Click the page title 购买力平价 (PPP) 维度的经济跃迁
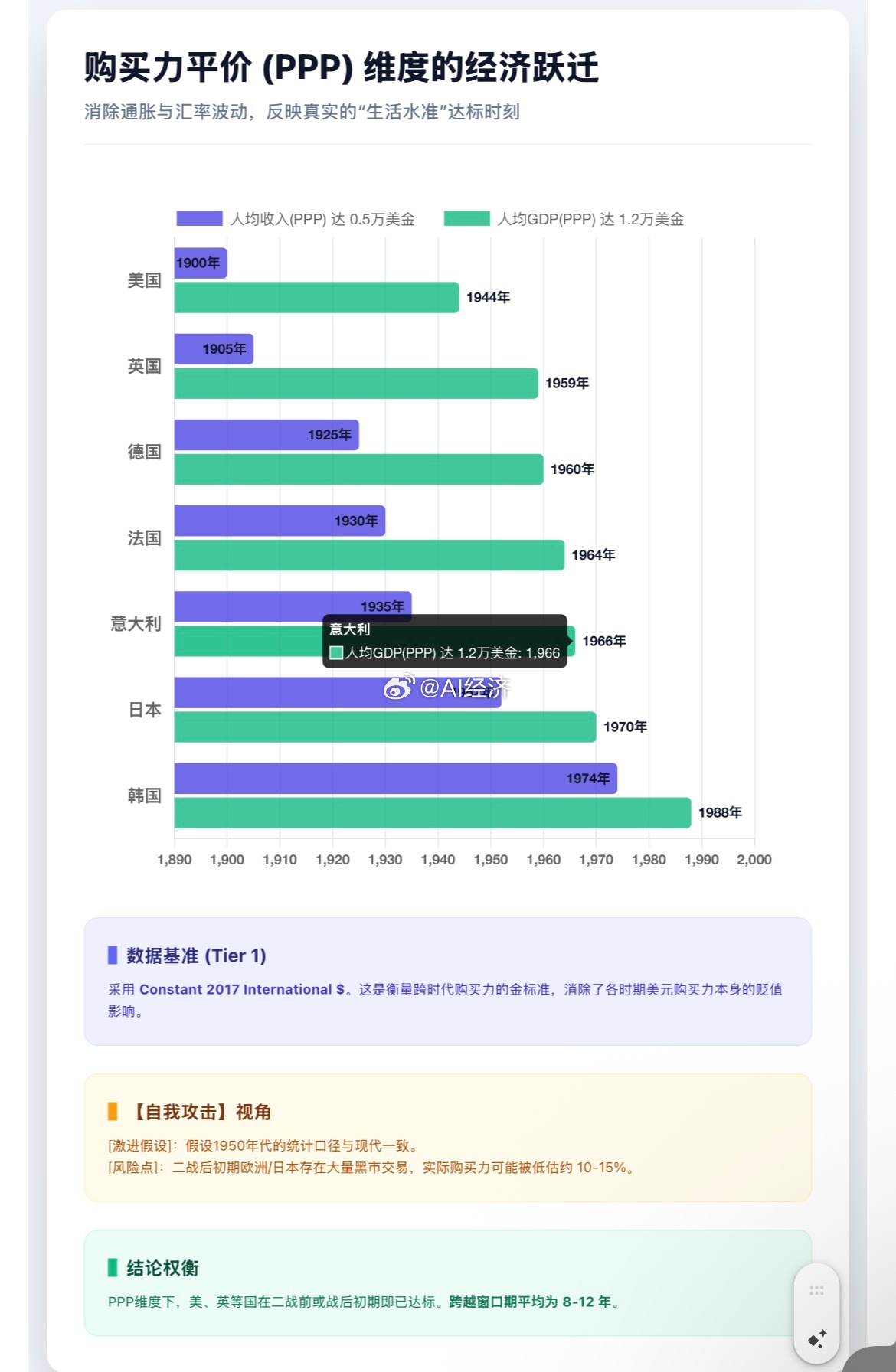The image size is (896, 1372). [x=342, y=67]
